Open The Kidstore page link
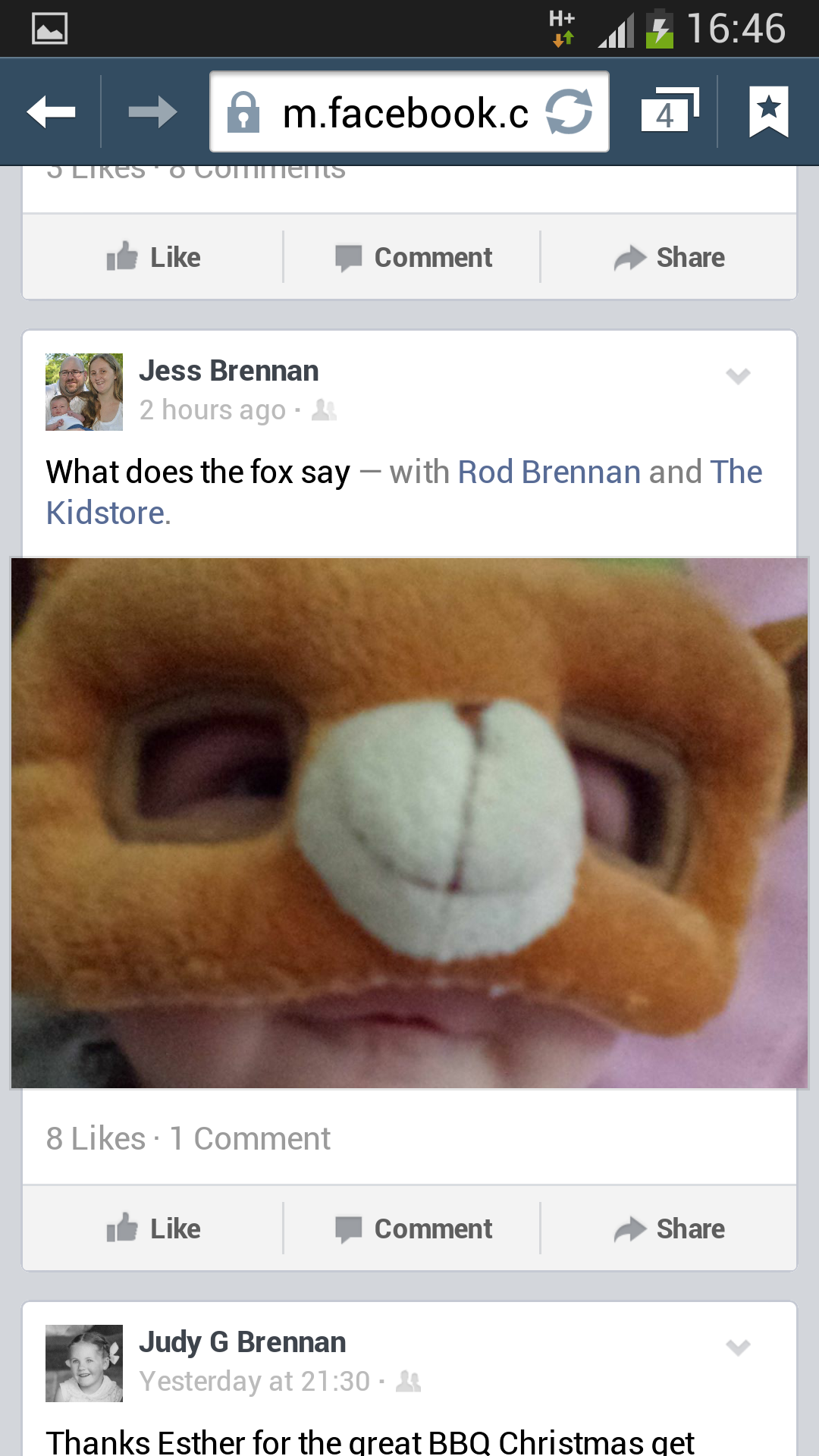 click(x=106, y=513)
